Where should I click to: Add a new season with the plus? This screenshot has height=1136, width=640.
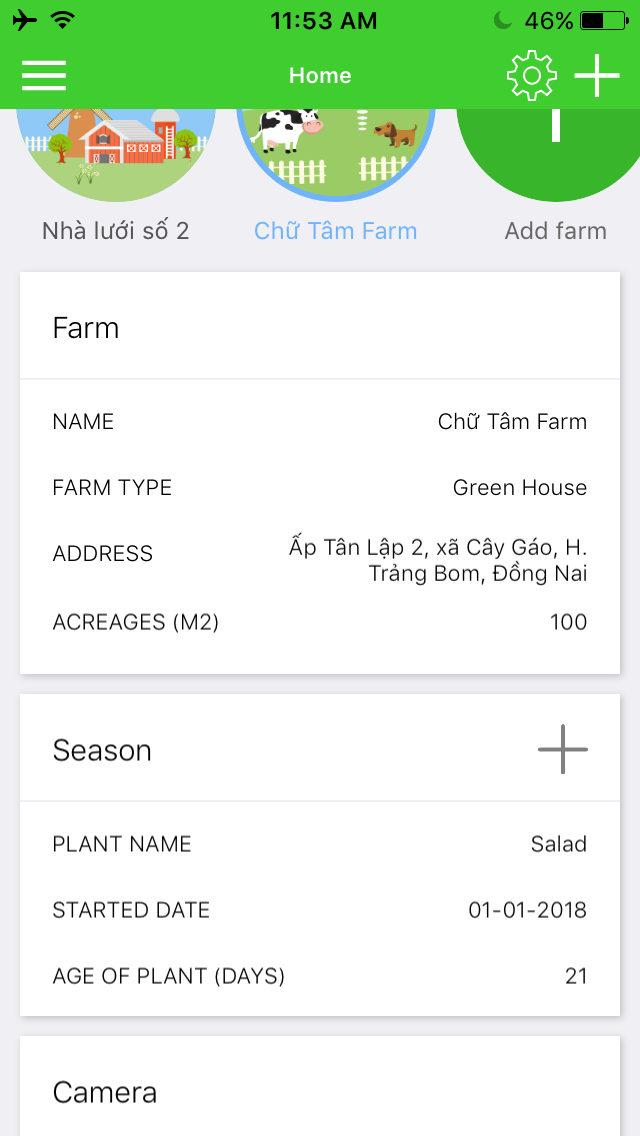click(562, 749)
